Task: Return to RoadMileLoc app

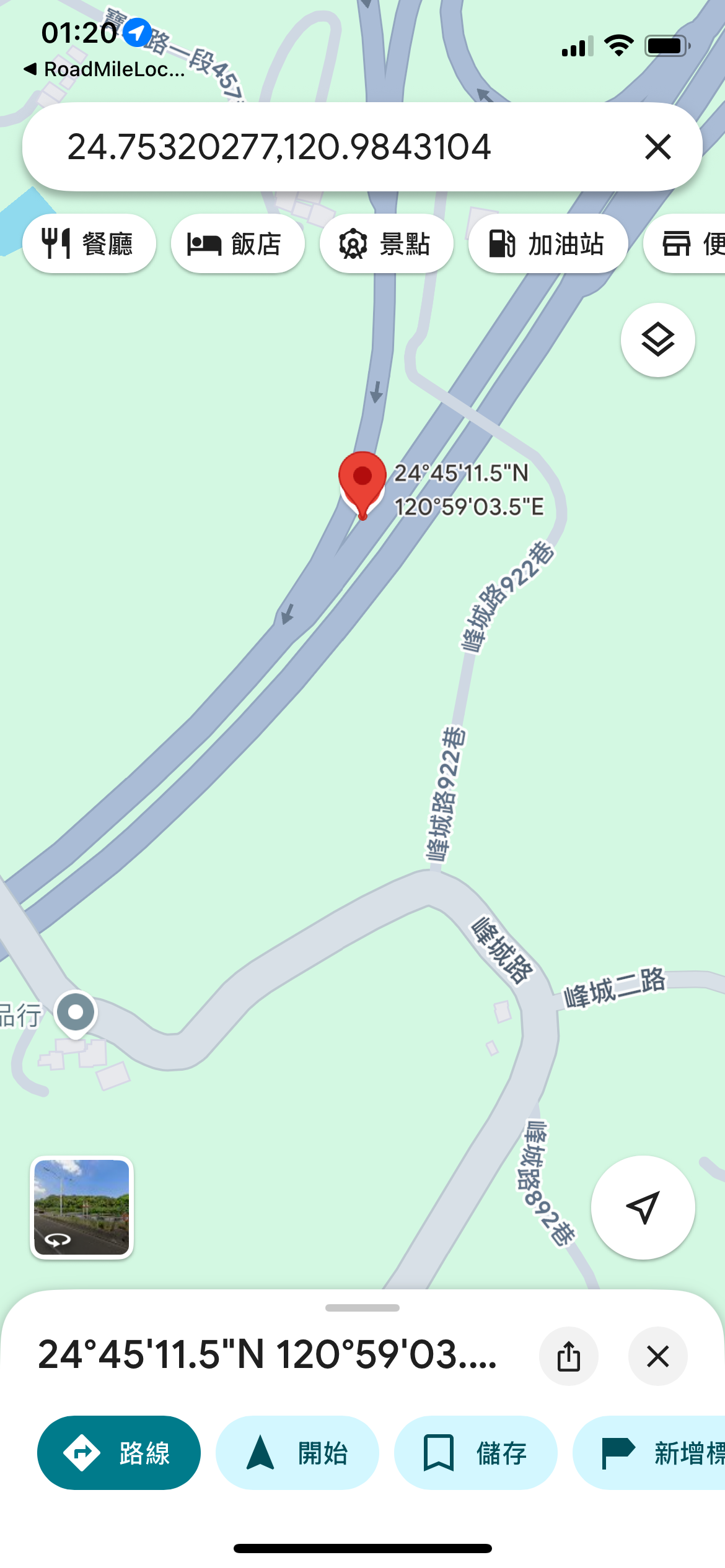Action: tap(104, 69)
